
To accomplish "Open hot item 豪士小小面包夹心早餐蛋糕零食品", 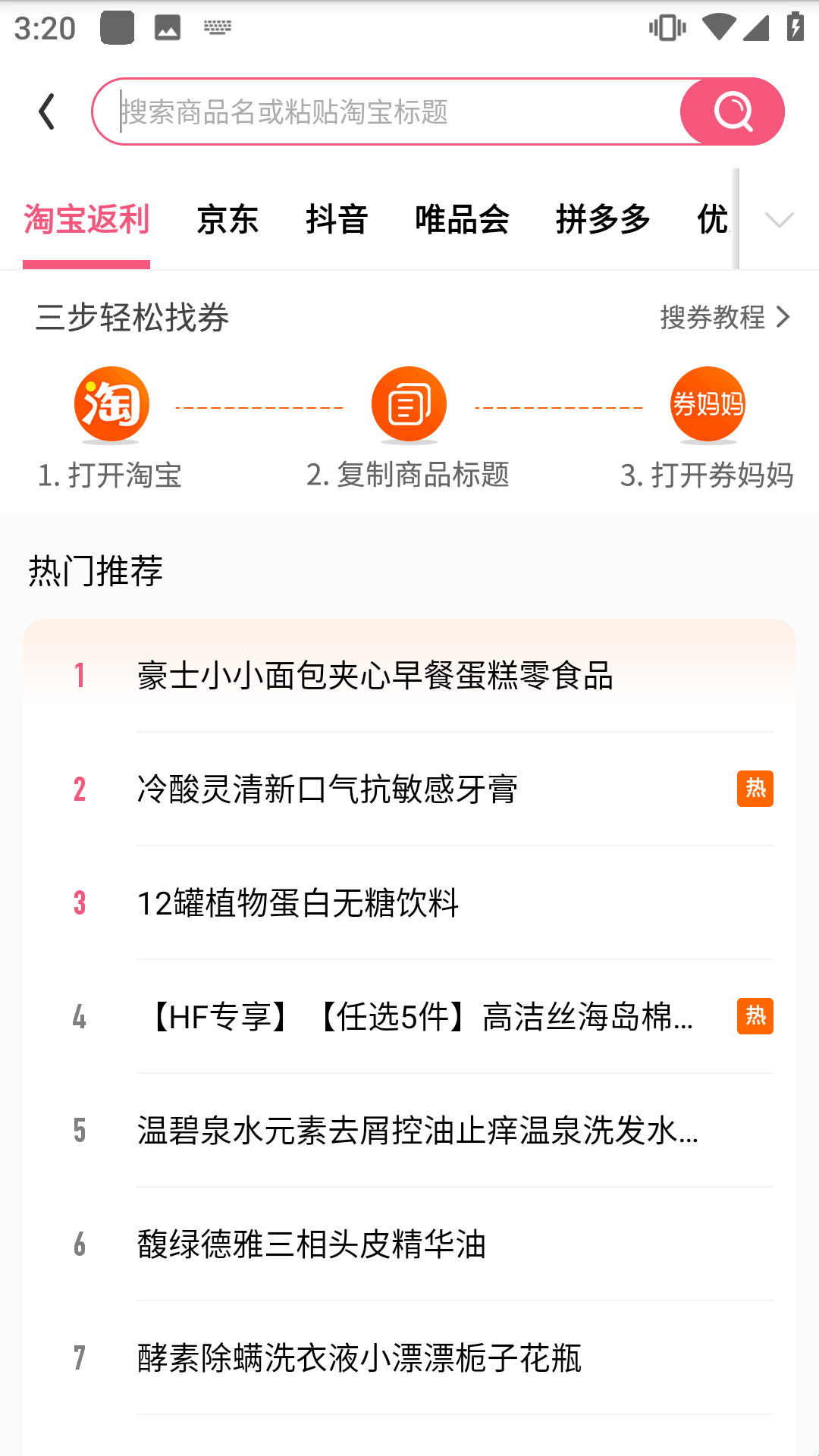I will click(x=409, y=675).
